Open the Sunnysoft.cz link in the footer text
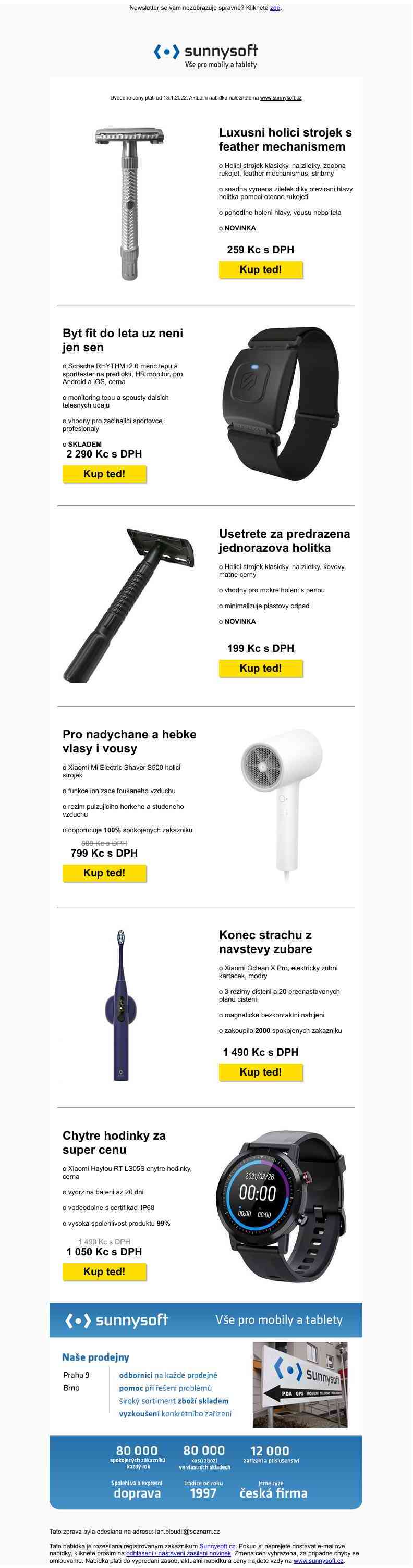The height and width of the screenshot is (1568, 413). 217,1546
